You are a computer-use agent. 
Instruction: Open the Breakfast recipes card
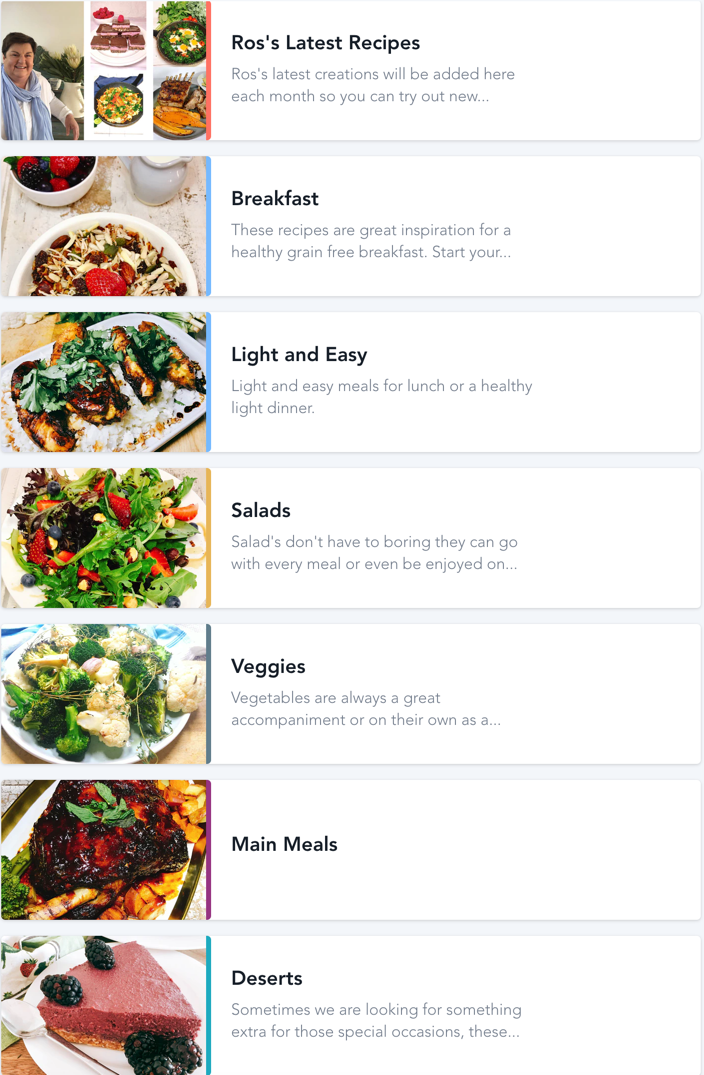pos(275,199)
